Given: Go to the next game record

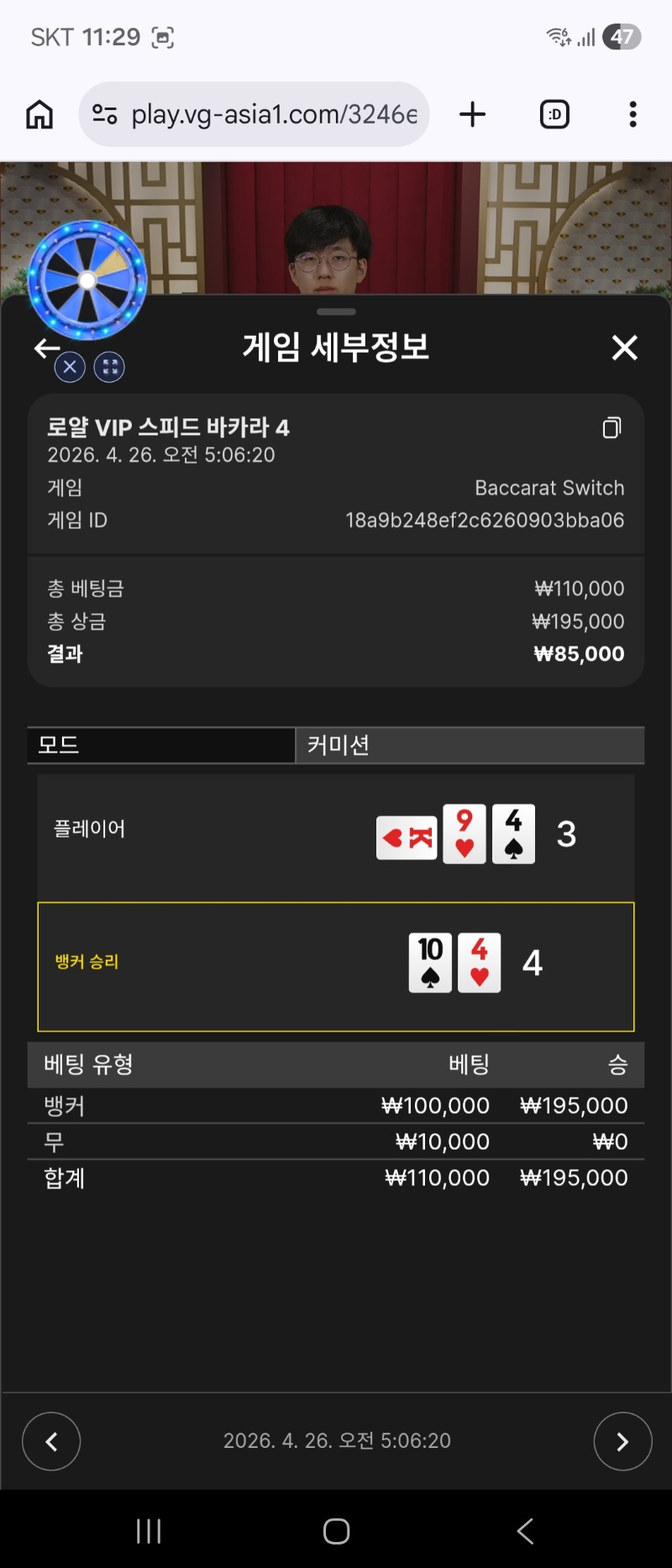Looking at the screenshot, I should coord(622,1441).
